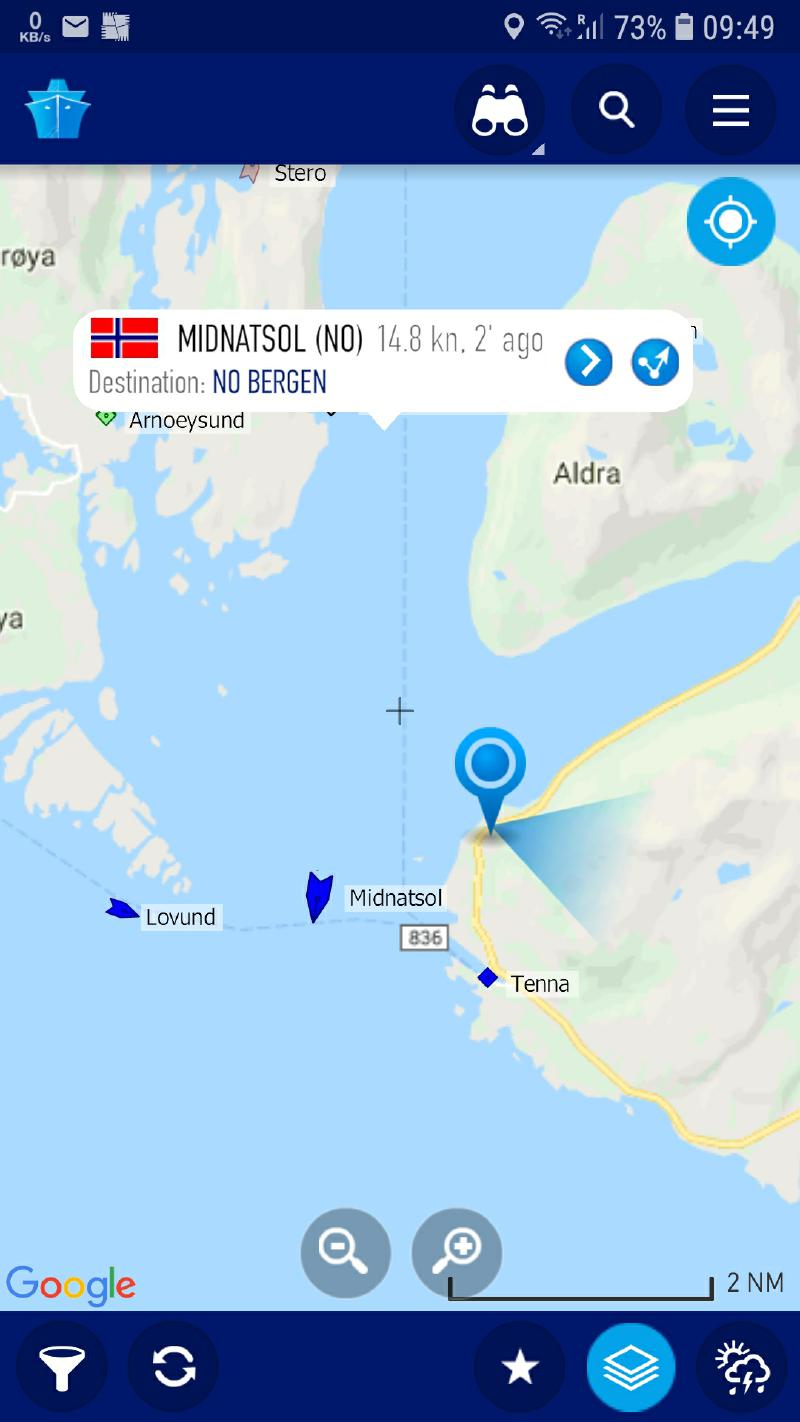Select the Lovund vessel marker

point(123,909)
